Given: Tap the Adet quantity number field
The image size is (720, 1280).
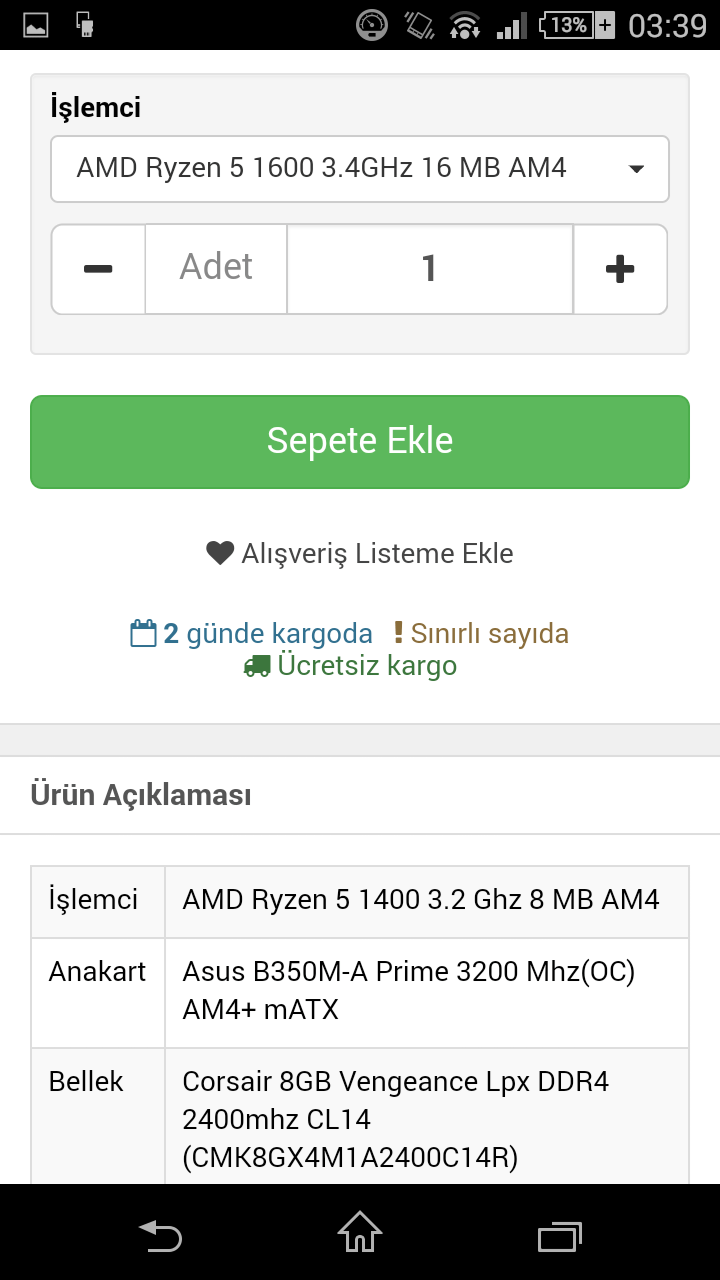Looking at the screenshot, I should coord(430,269).
